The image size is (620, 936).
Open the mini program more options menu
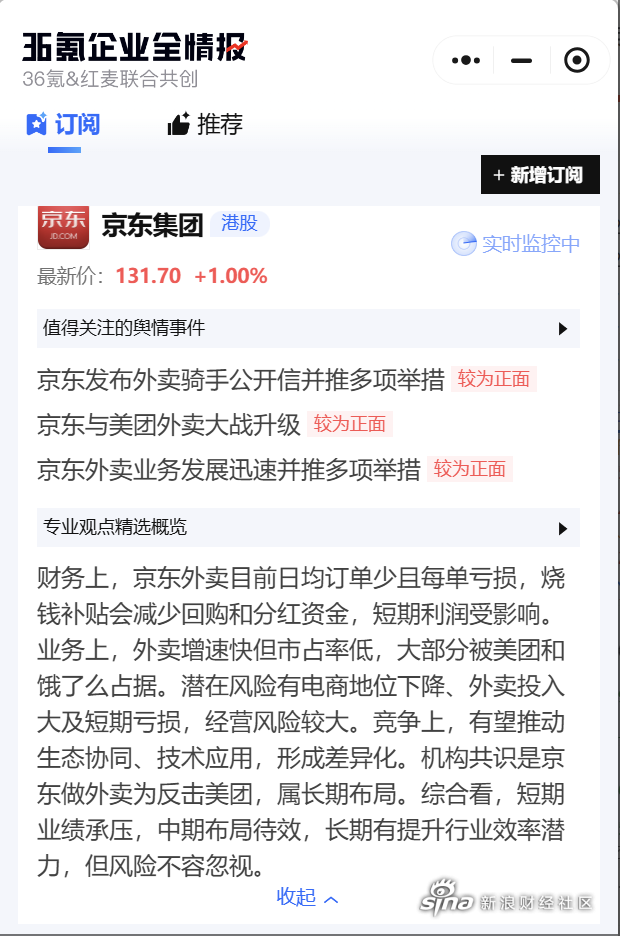[x=466, y=60]
